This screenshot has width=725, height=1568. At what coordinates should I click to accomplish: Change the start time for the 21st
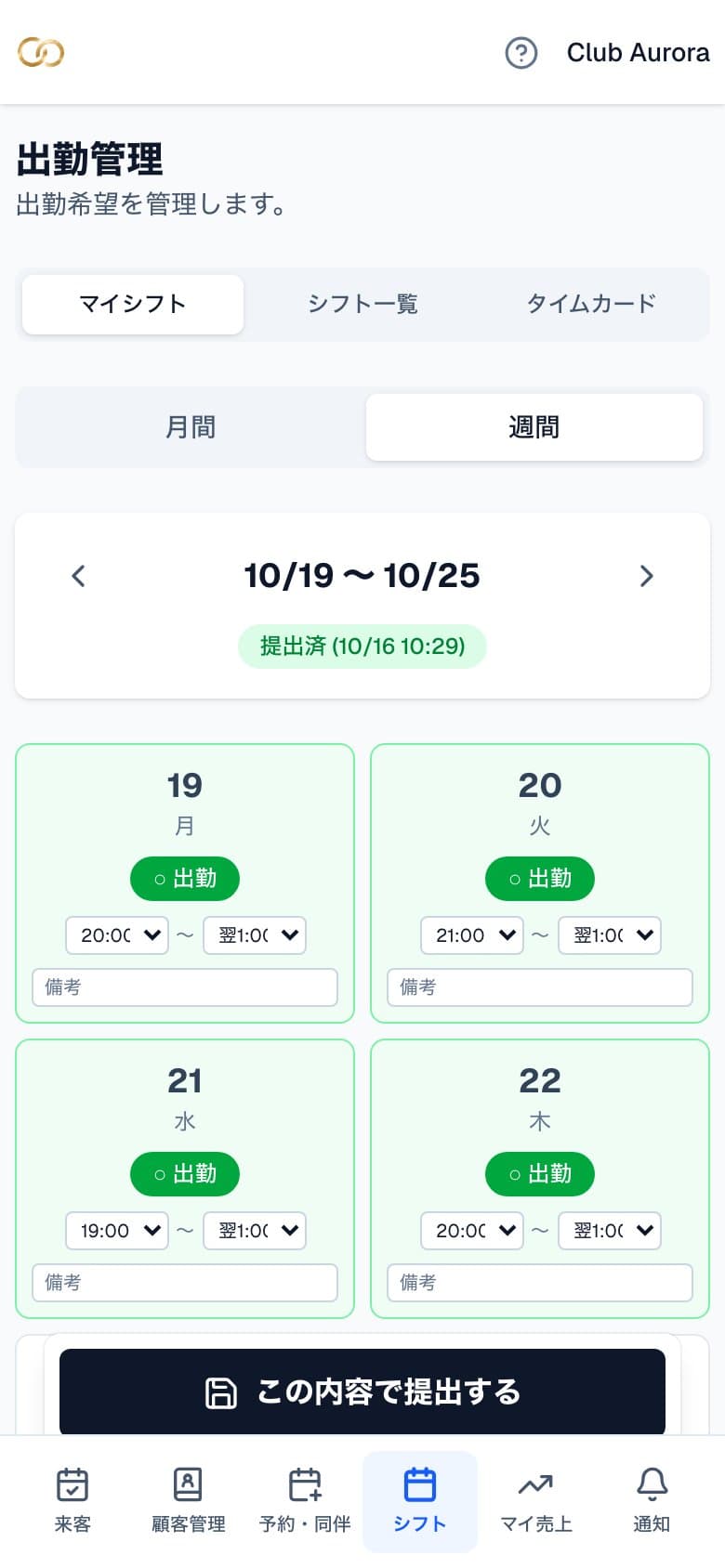click(117, 1231)
